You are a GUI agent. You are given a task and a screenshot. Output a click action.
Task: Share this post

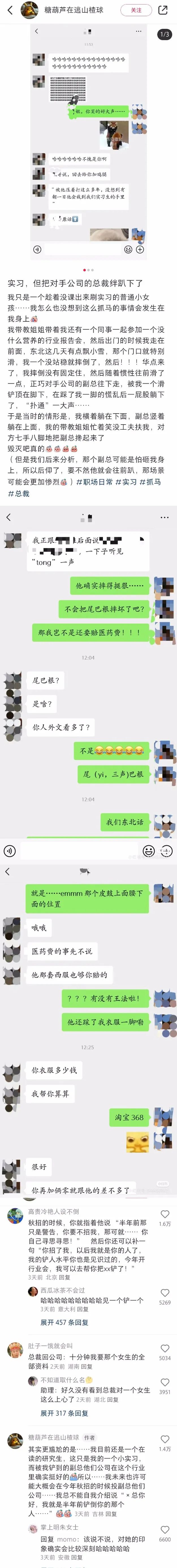coord(163,10)
